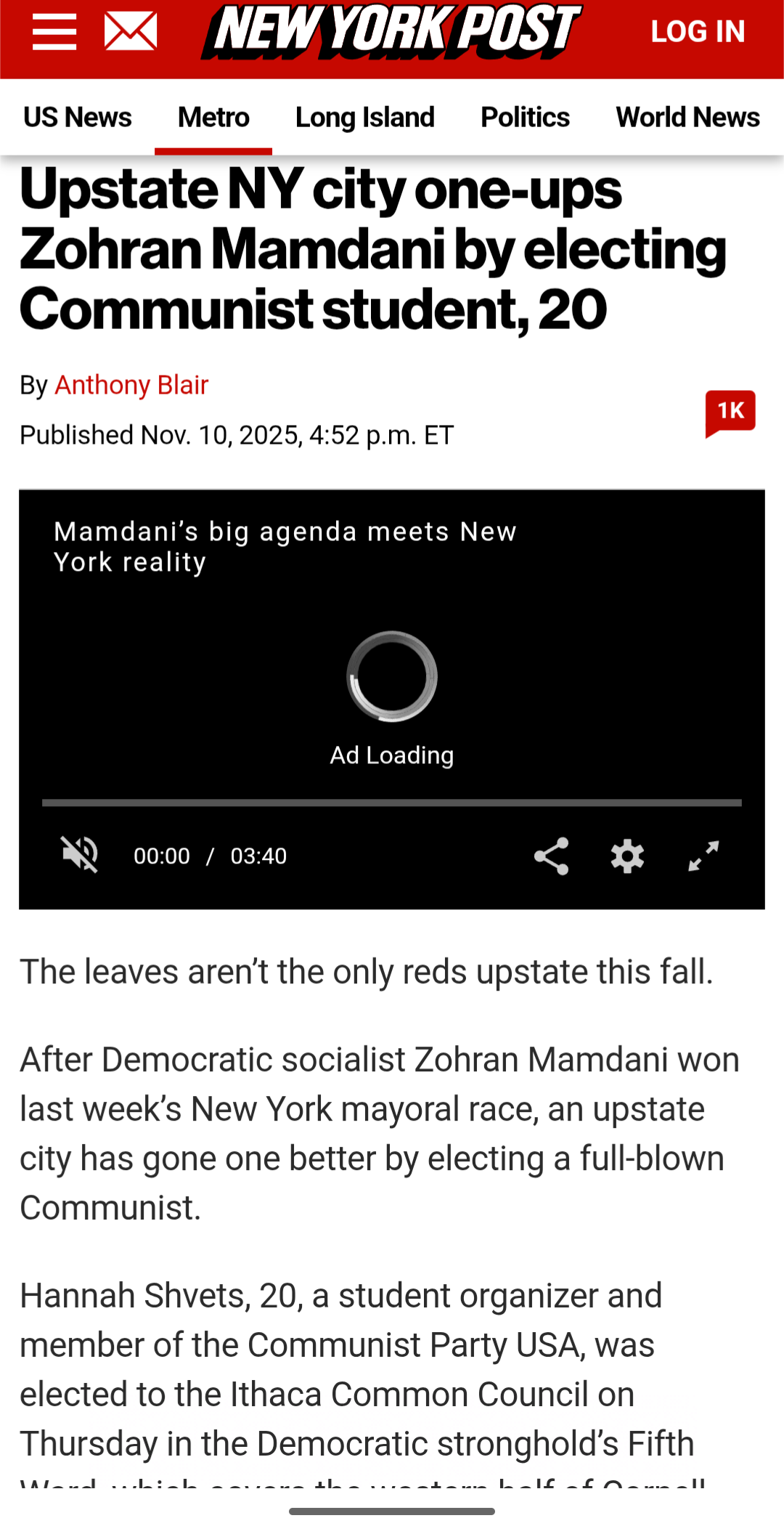Unmute the video player
The image size is (784, 1534).
80,855
